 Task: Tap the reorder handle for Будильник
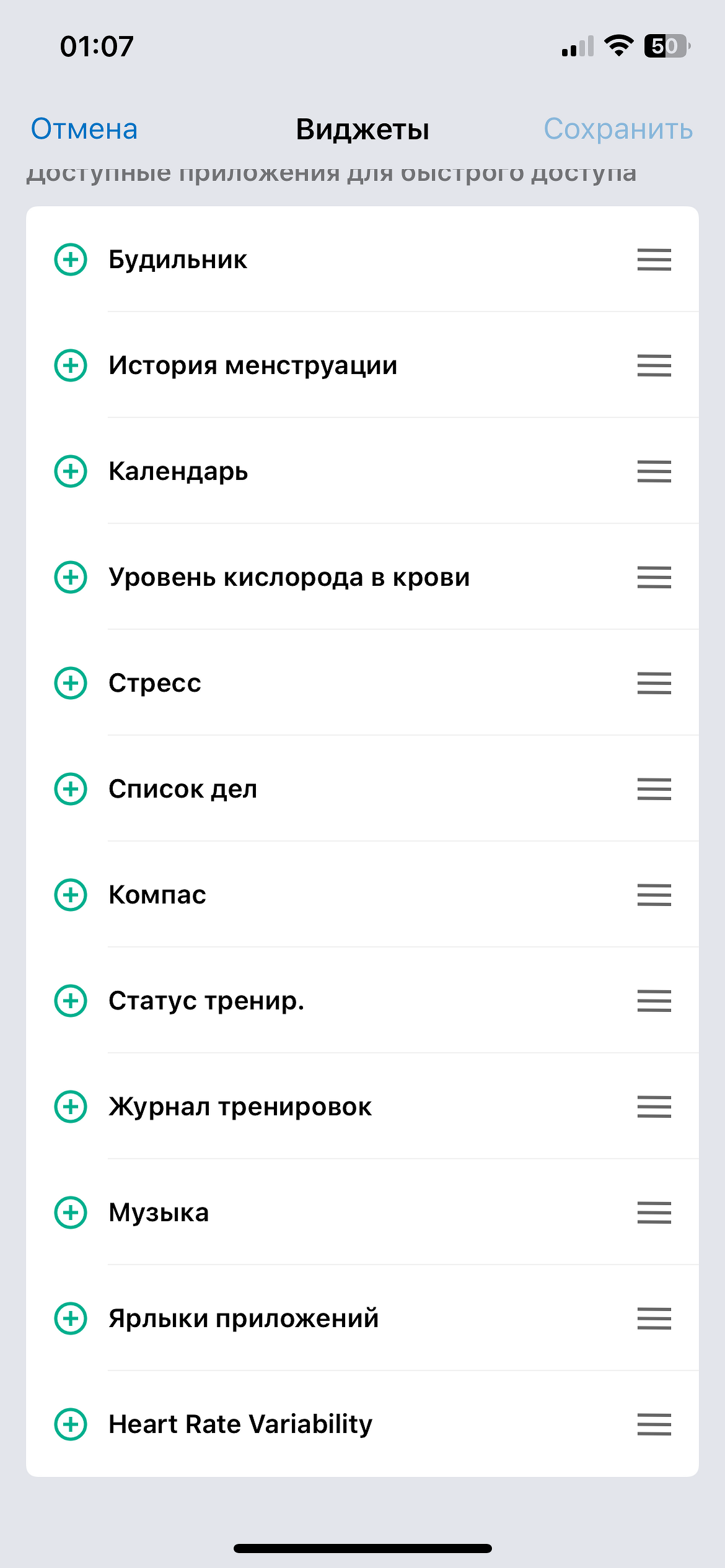(x=654, y=259)
